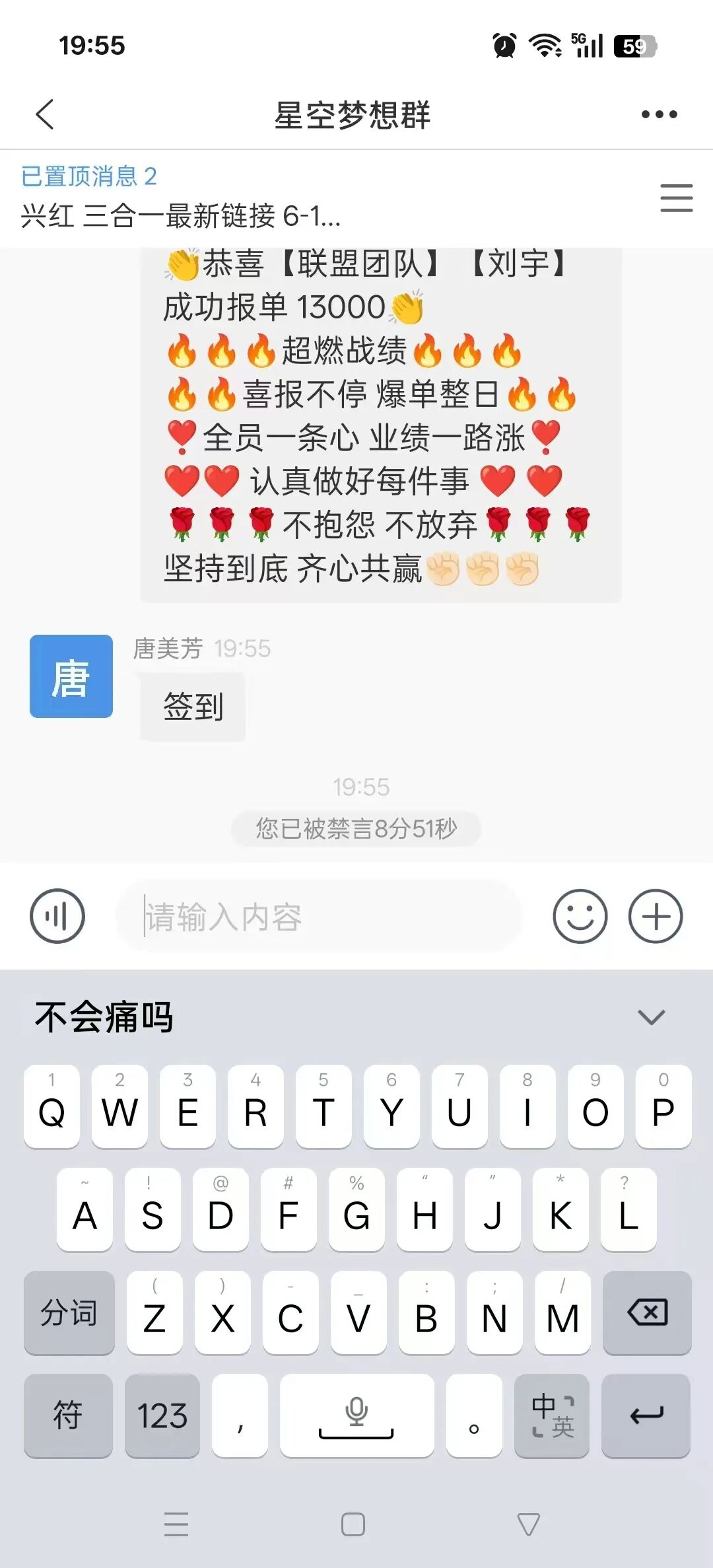Open the 符 symbols keyboard
The height and width of the screenshot is (1568, 713).
click(68, 1415)
